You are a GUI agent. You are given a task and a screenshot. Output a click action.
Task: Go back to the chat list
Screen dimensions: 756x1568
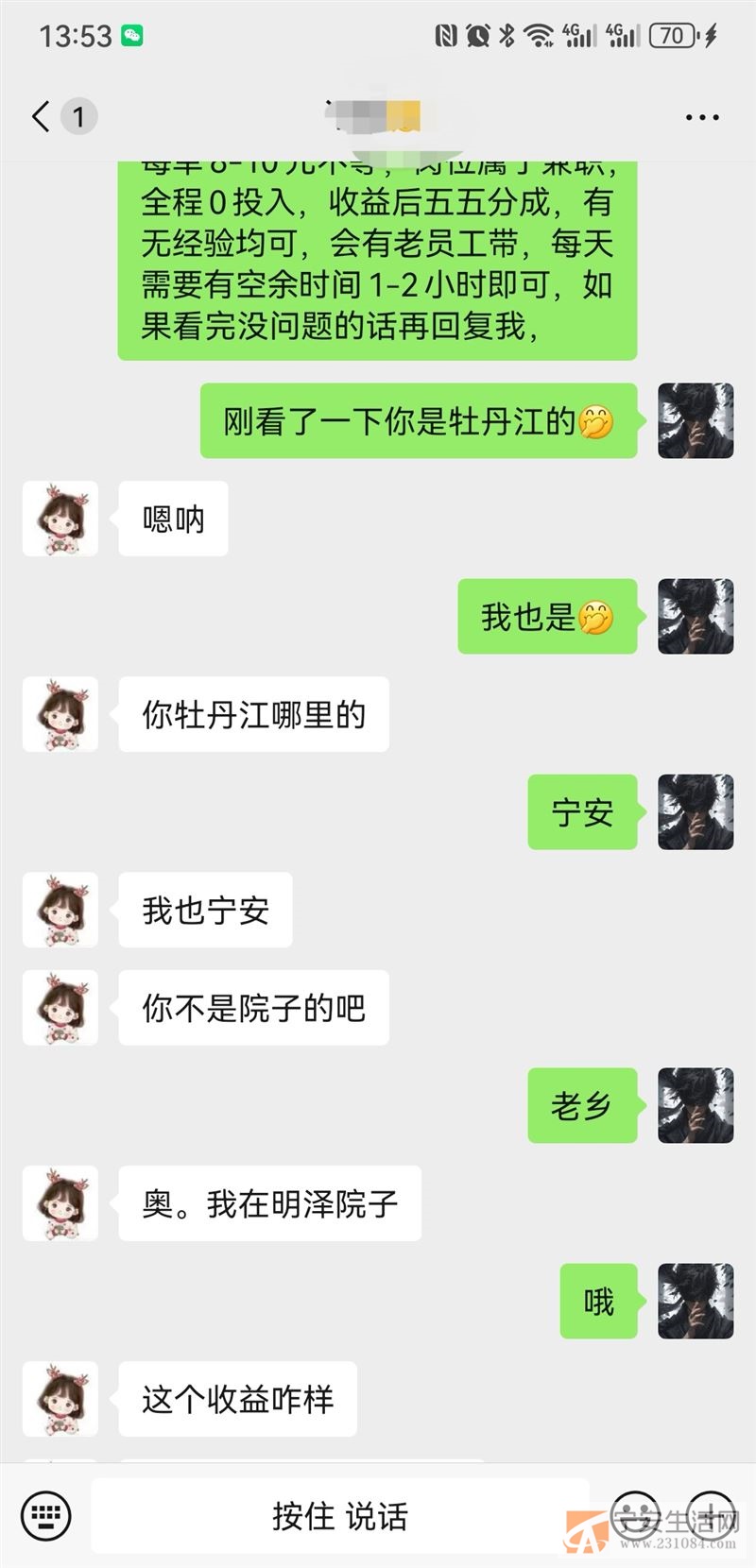pyautogui.click(x=41, y=116)
